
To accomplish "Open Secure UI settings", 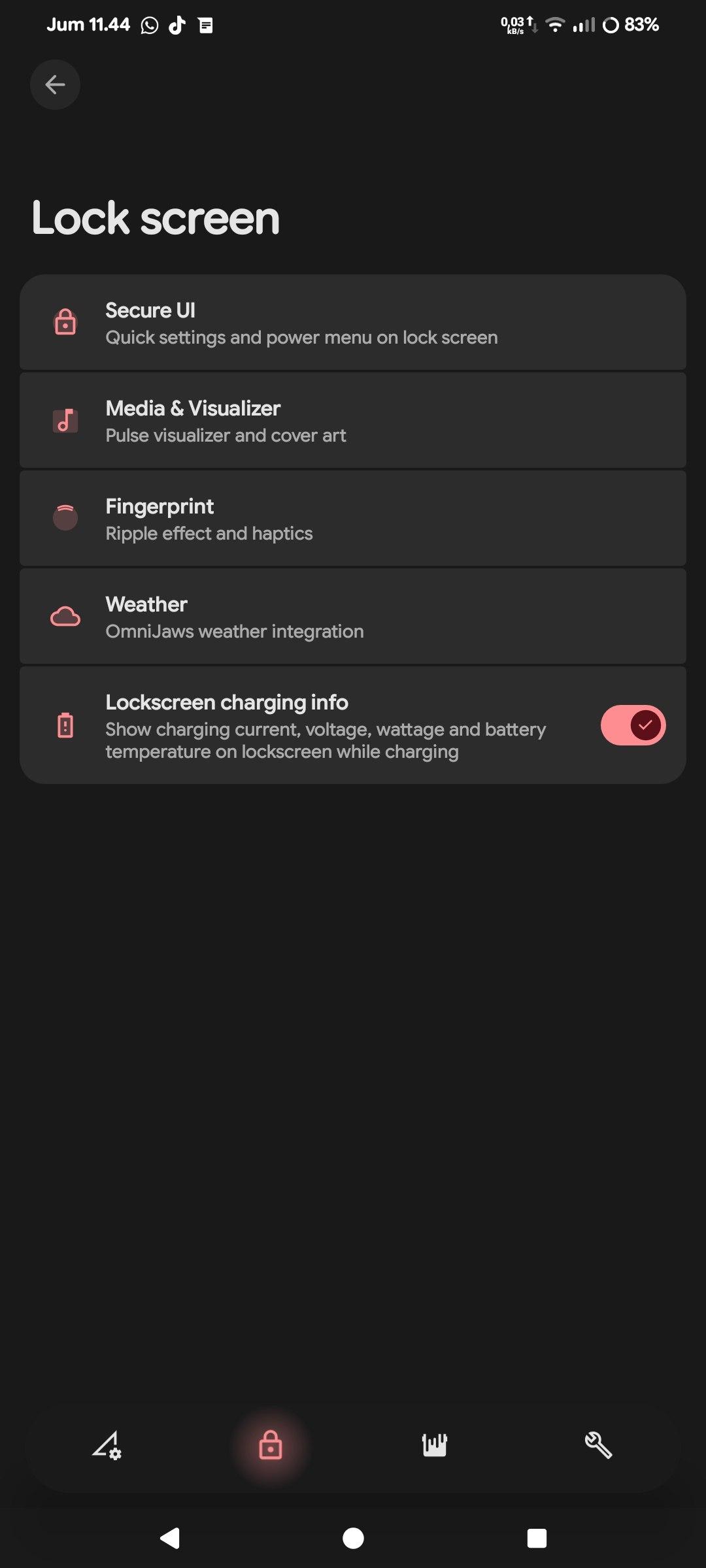I will pos(353,323).
